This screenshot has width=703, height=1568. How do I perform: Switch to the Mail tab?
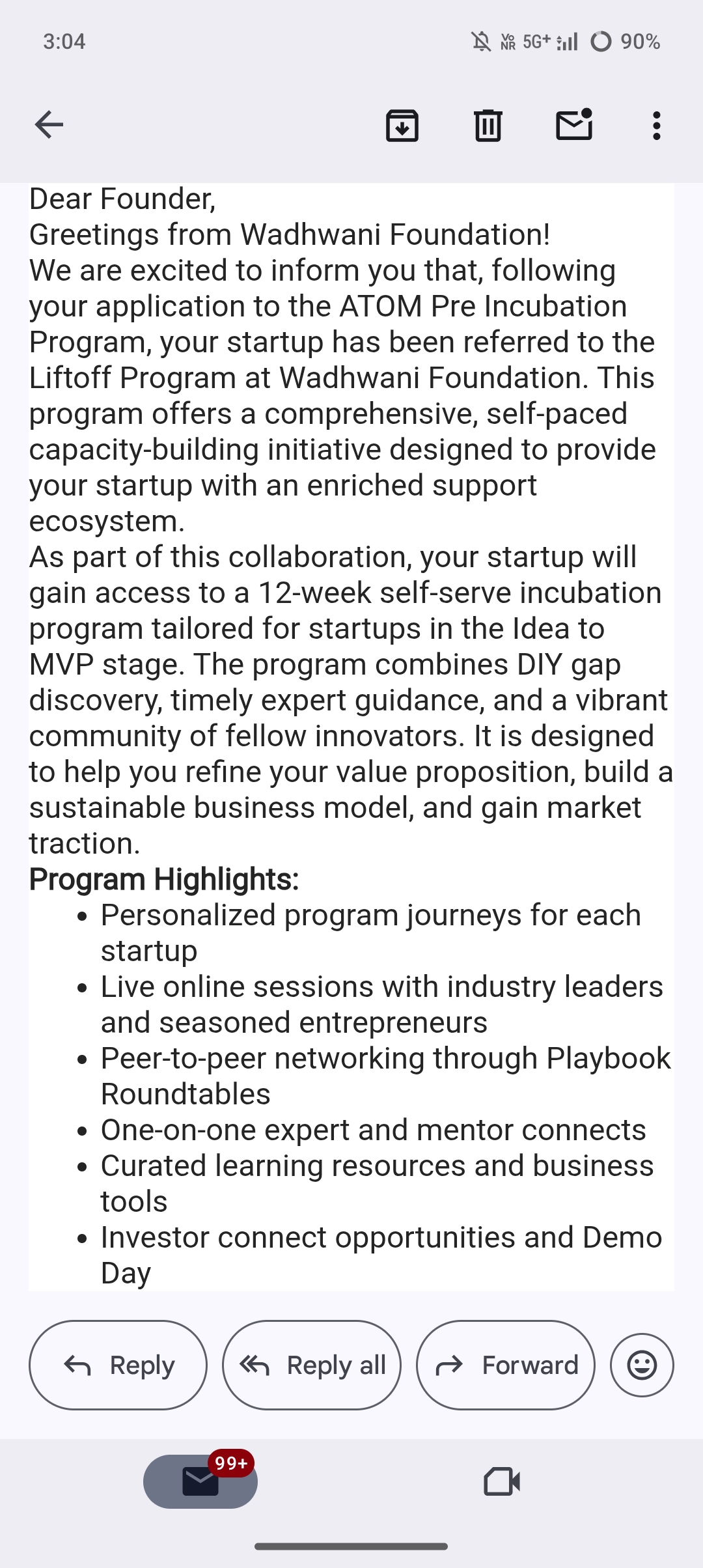tap(200, 1481)
